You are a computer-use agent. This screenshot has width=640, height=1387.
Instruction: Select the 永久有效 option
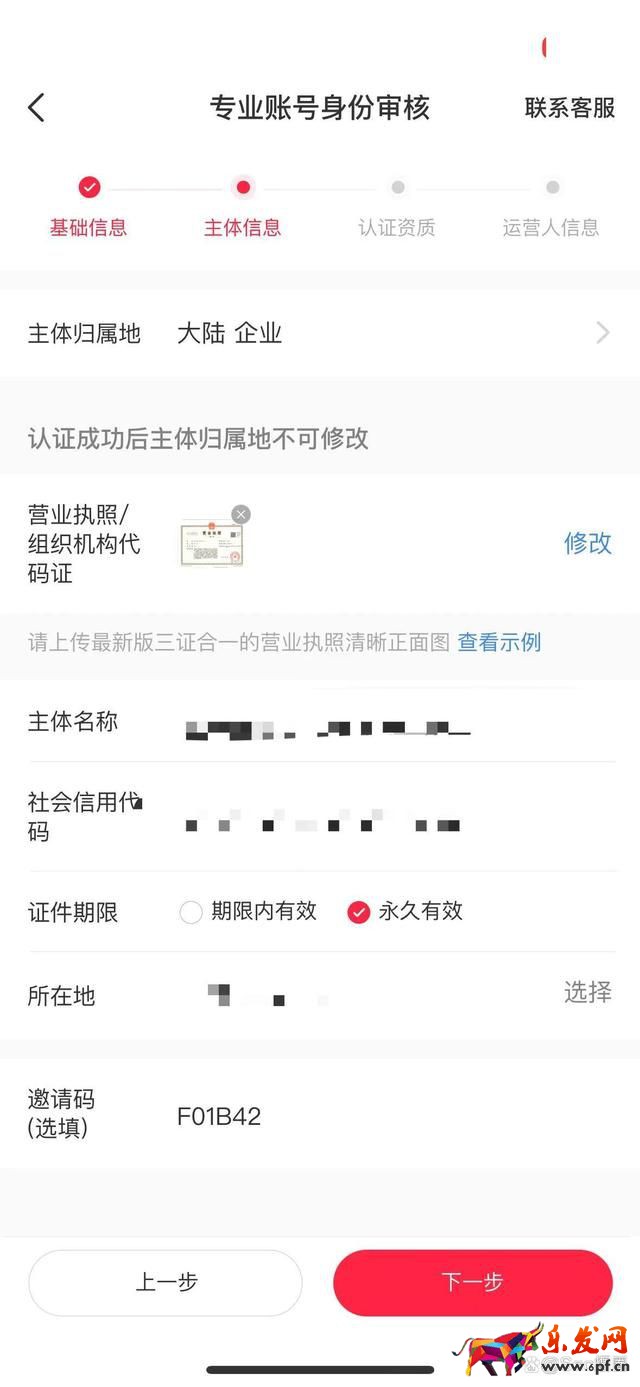coord(359,912)
